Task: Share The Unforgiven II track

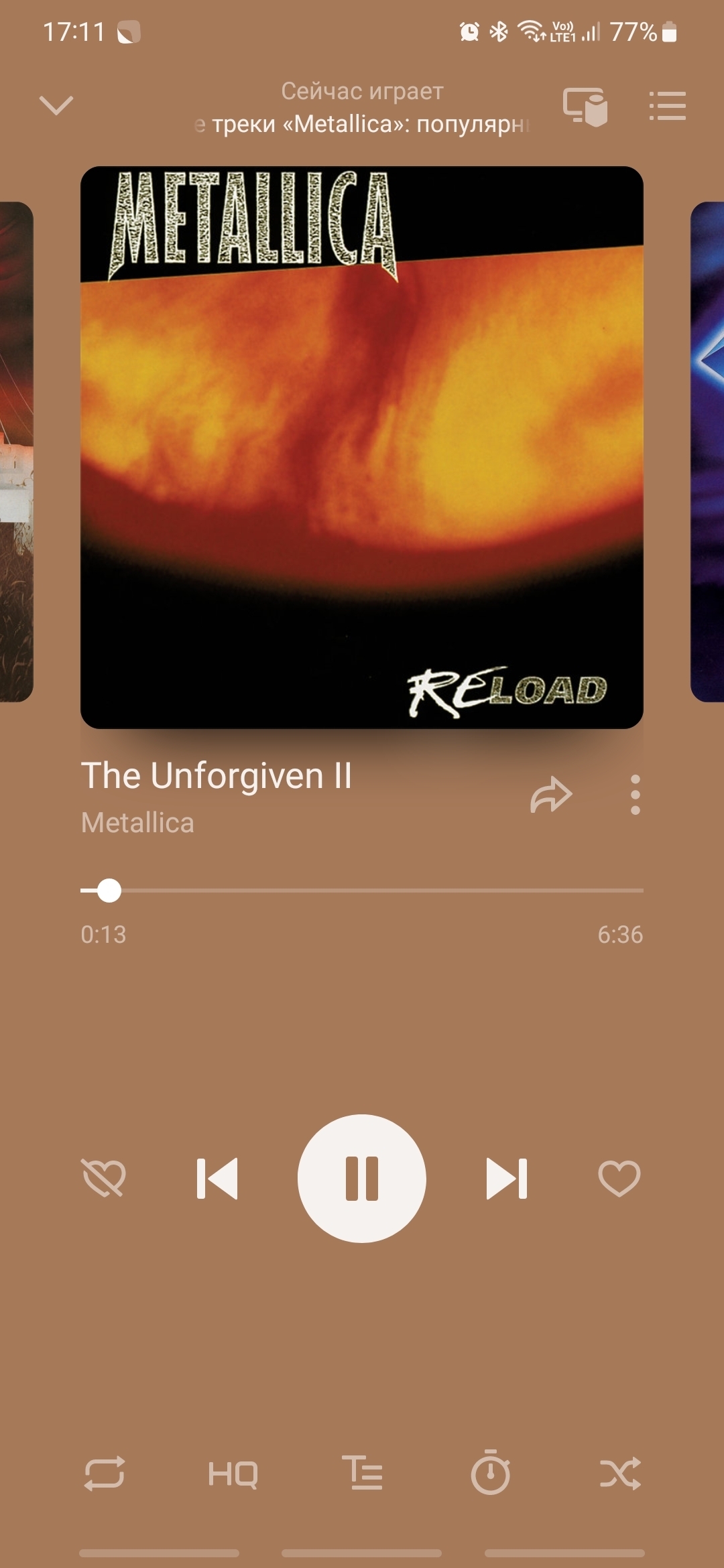Action: 551,795
